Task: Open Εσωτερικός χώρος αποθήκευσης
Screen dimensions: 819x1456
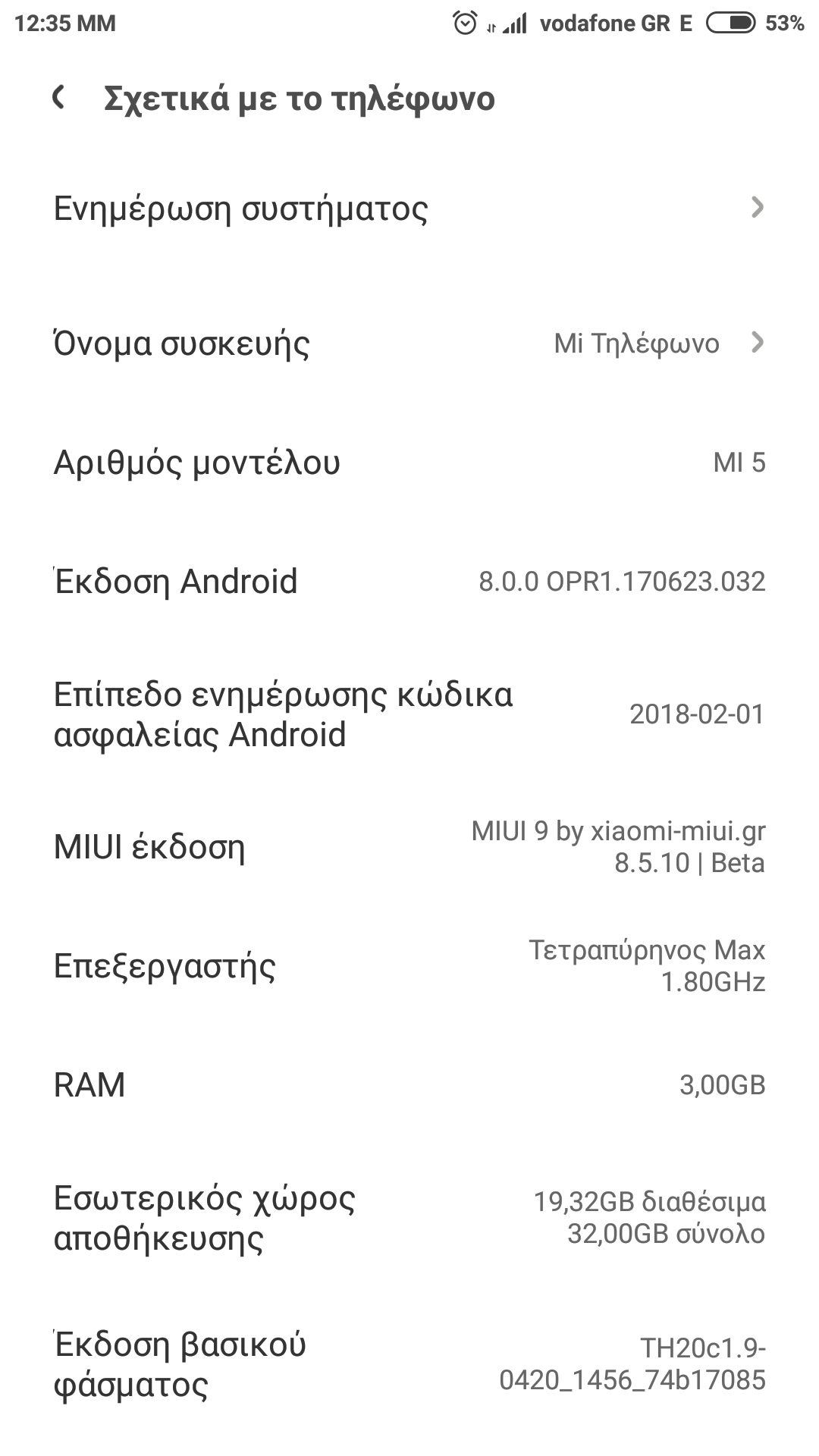Action: [409, 1218]
